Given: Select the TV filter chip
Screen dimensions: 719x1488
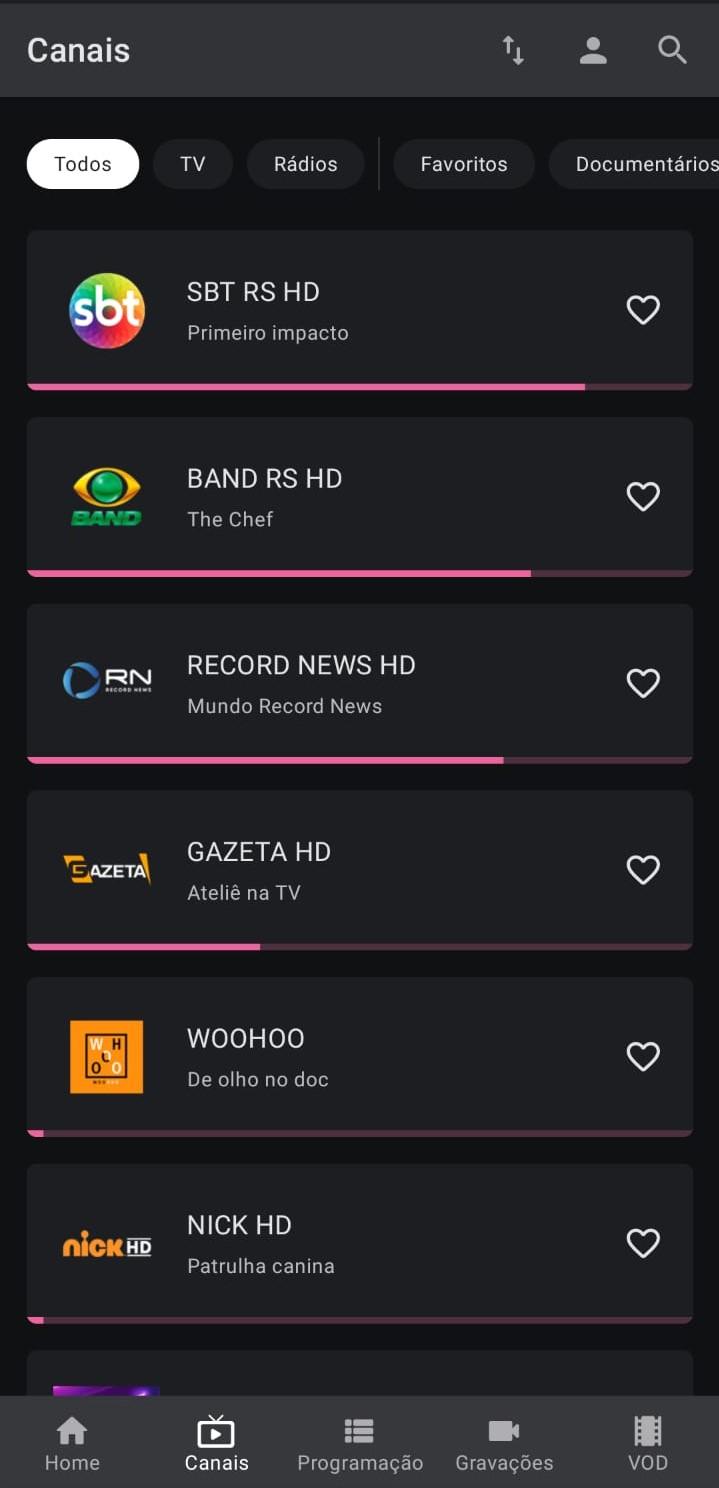Looking at the screenshot, I should [193, 164].
